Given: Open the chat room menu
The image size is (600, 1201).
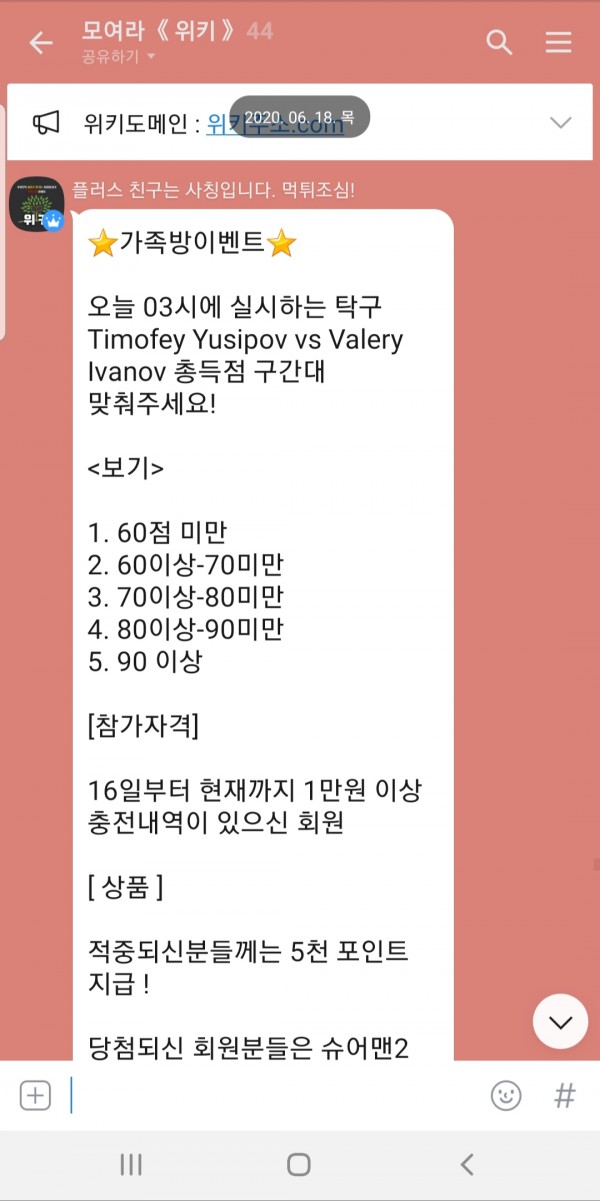Looking at the screenshot, I should click(558, 43).
